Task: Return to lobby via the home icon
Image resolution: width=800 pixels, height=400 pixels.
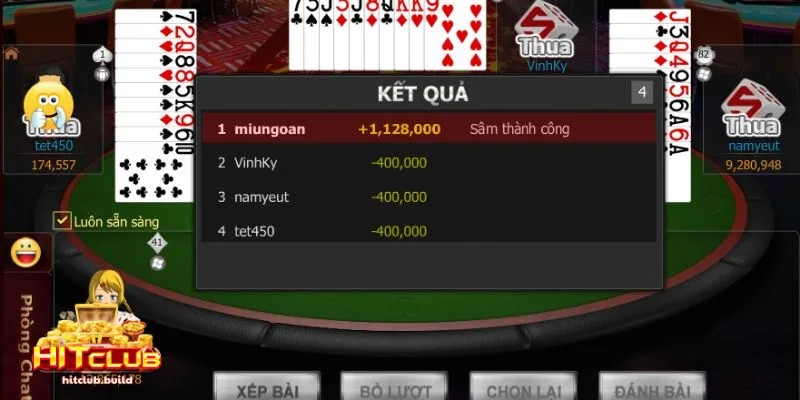Action: click(11, 54)
